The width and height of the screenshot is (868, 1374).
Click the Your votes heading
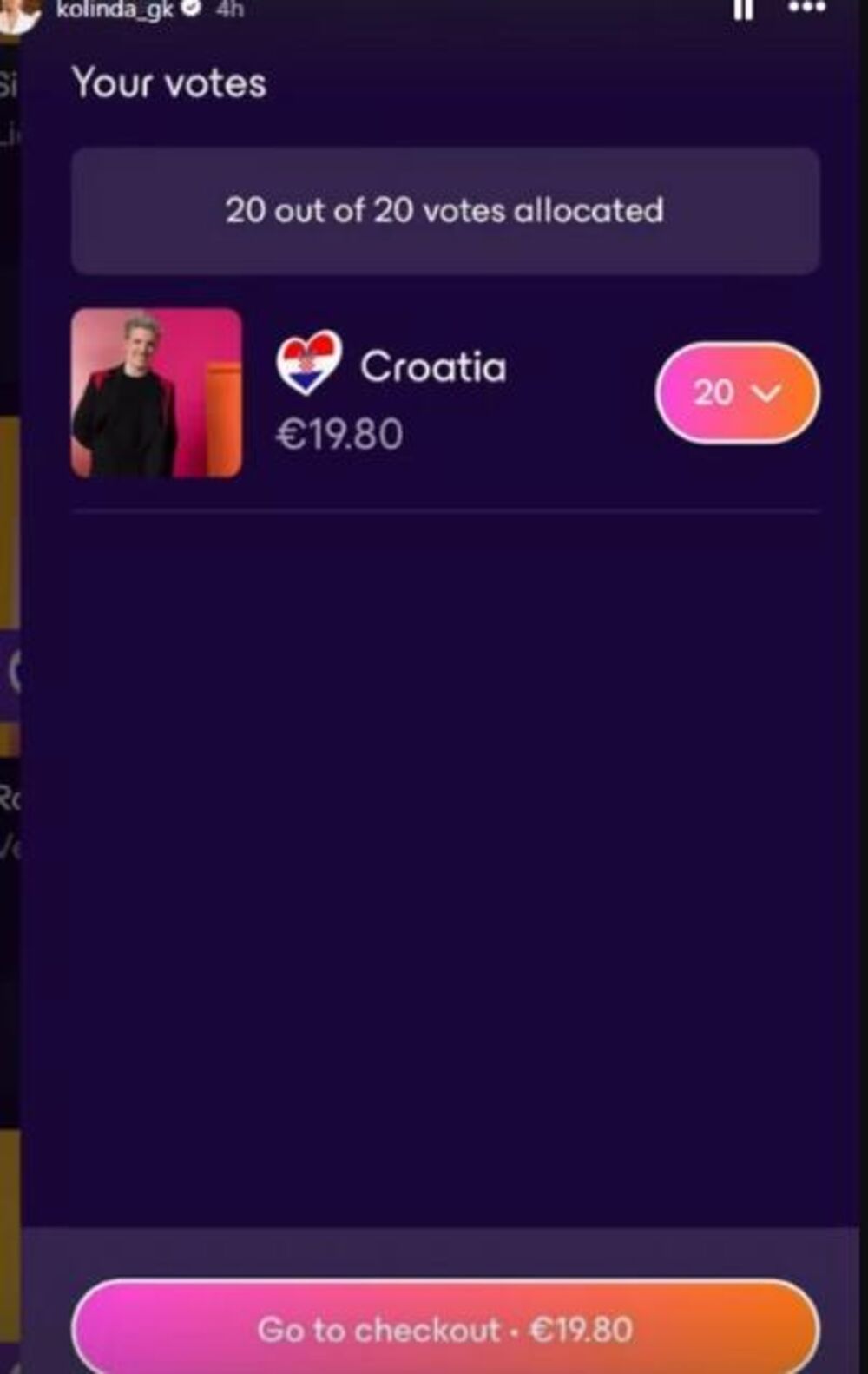(x=170, y=82)
